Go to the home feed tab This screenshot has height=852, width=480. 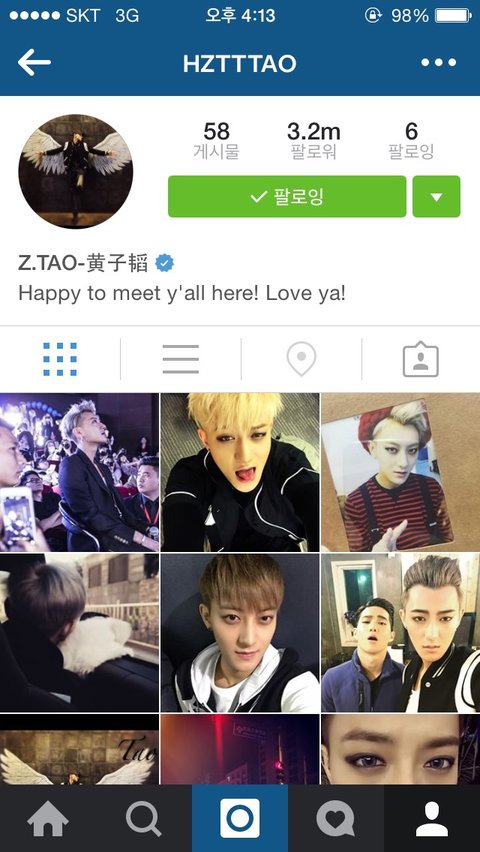click(x=48, y=818)
